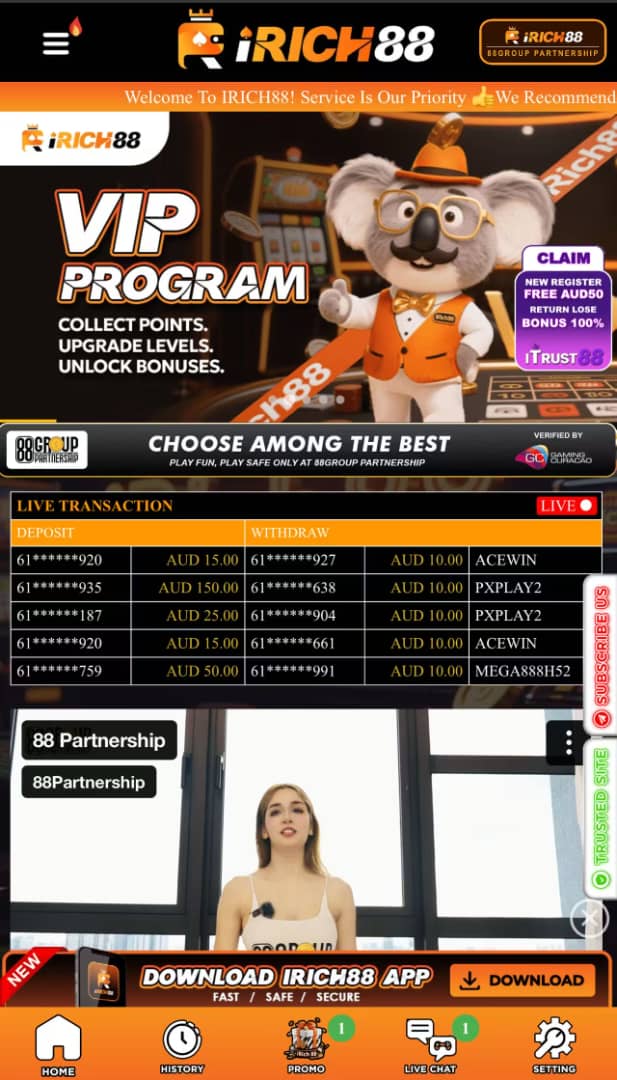Open the Setting tab

coord(554,1044)
